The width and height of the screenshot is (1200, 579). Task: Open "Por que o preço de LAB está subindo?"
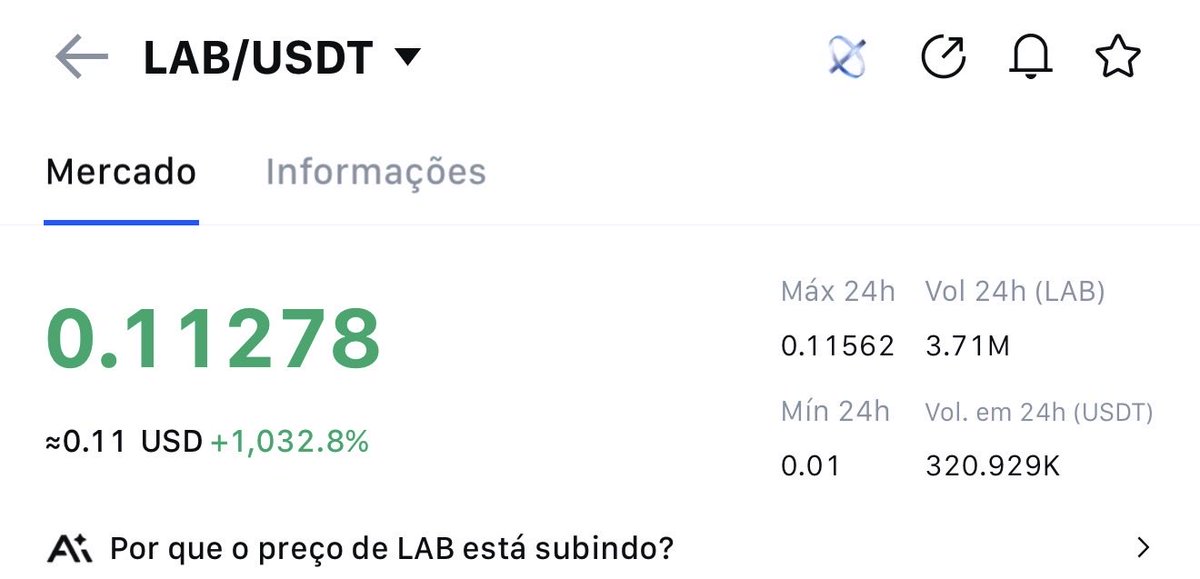[x=600, y=548]
